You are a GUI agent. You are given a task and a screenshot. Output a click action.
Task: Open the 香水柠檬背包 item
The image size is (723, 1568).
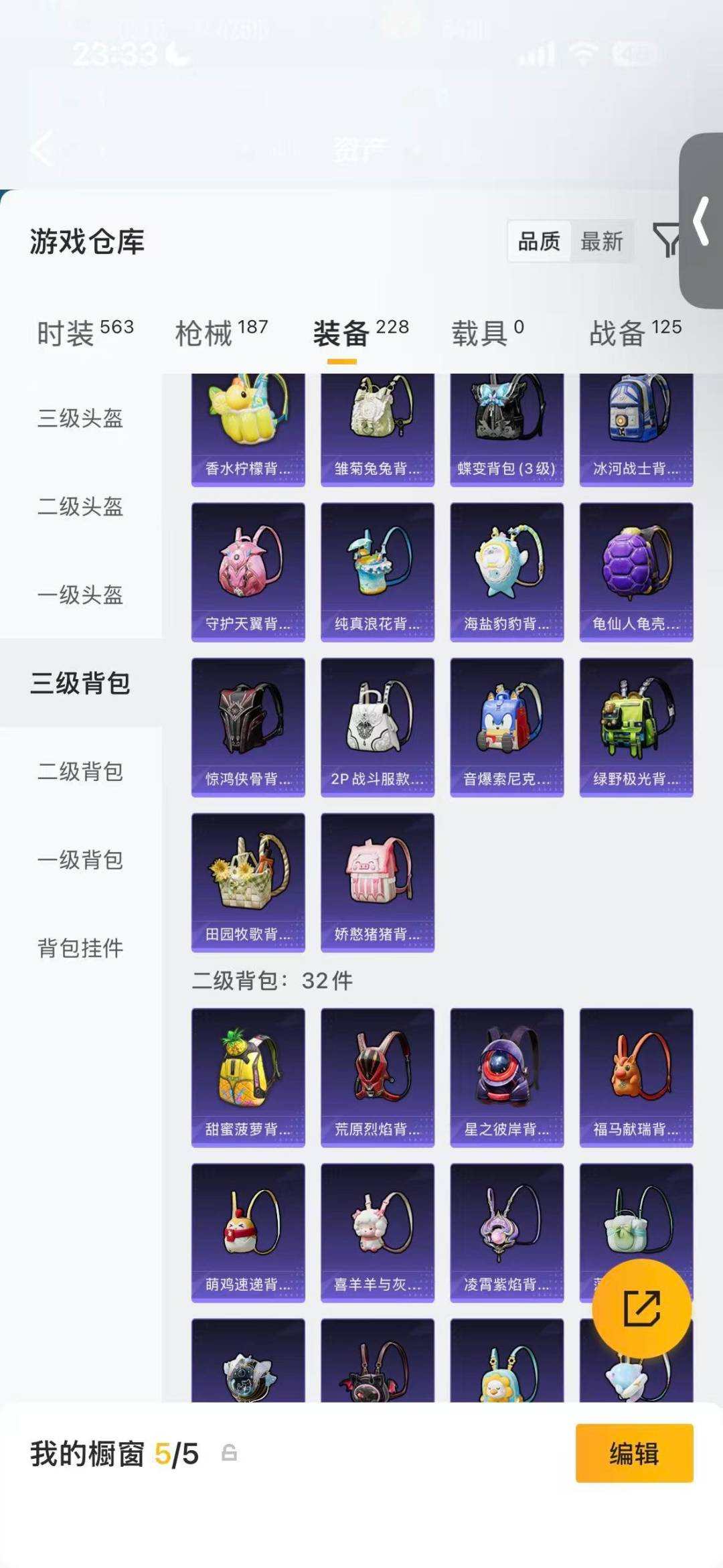point(248,422)
